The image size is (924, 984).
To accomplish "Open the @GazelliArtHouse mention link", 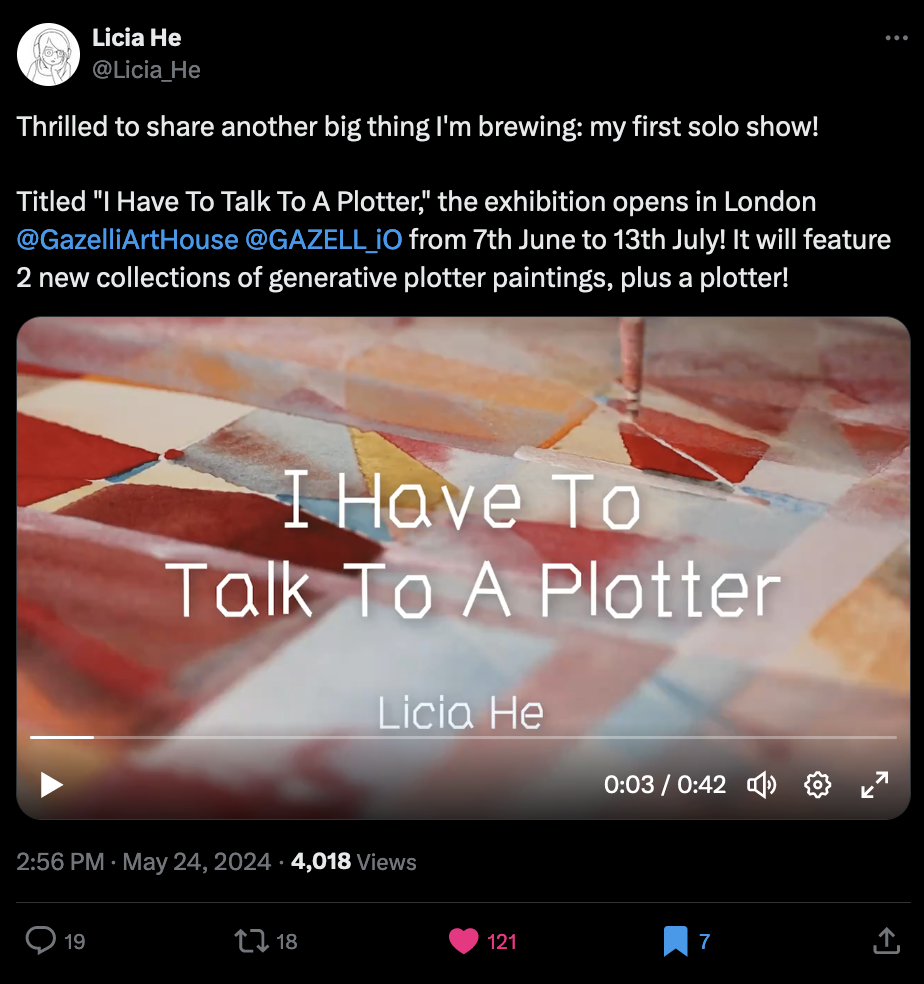I will [127, 240].
